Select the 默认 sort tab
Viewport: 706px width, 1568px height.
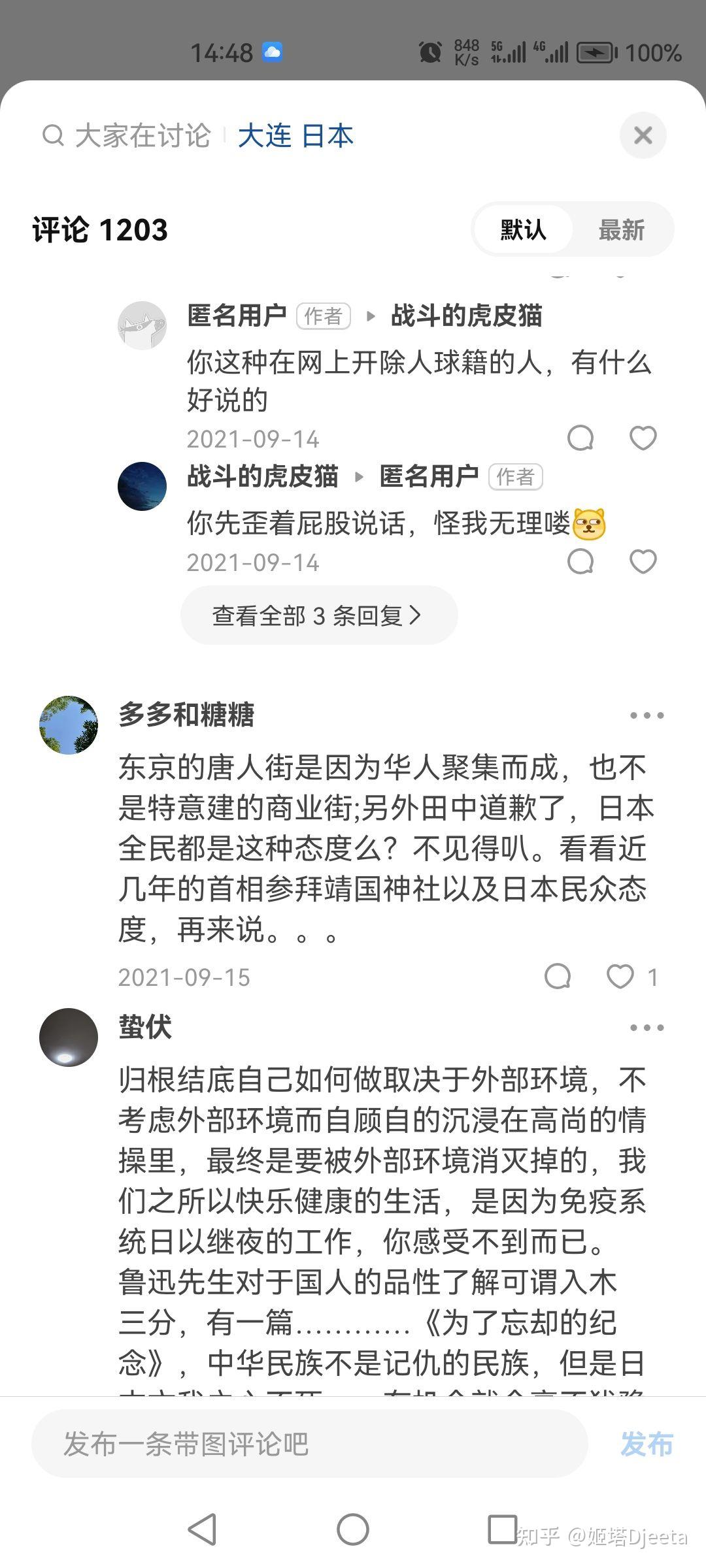pos(523,230)
